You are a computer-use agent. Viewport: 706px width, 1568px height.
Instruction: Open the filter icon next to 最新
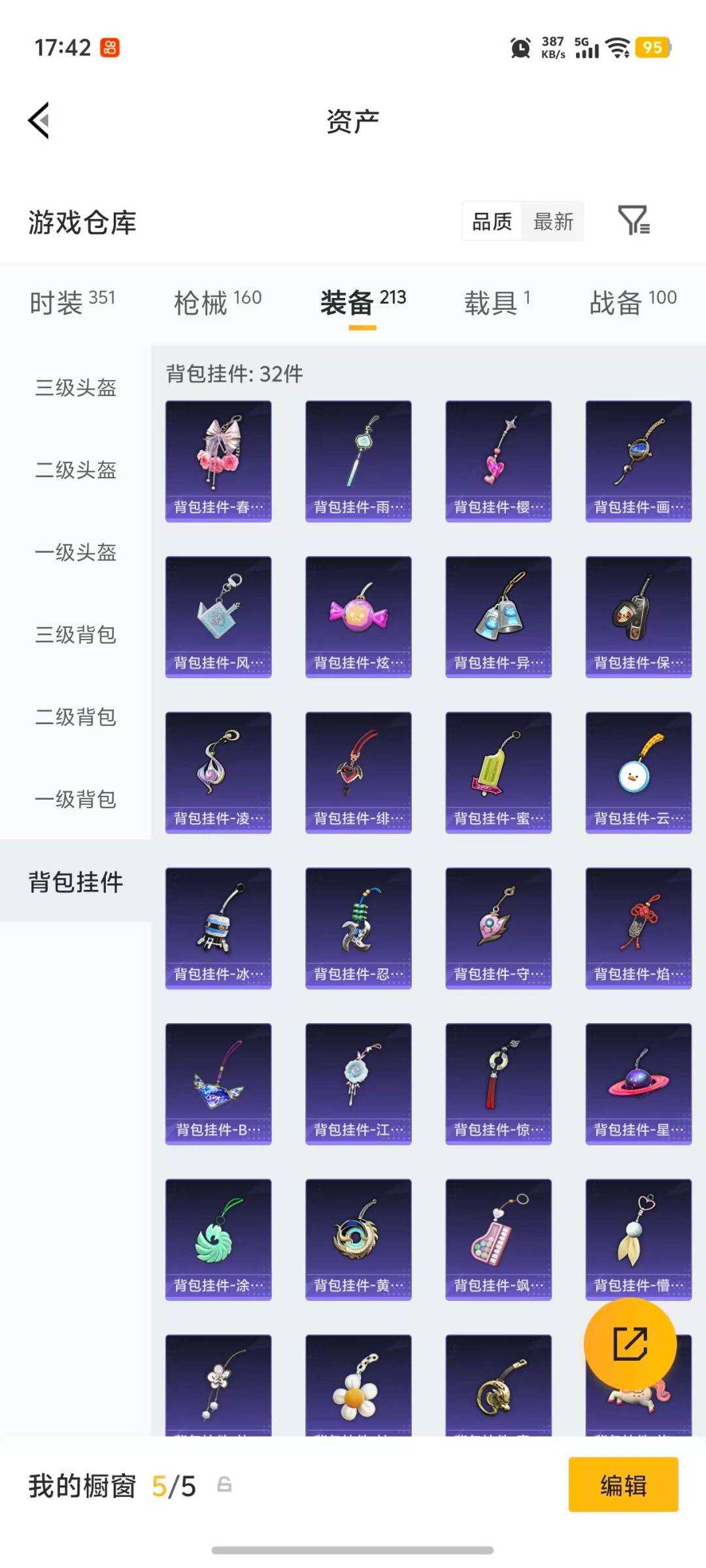634,221
